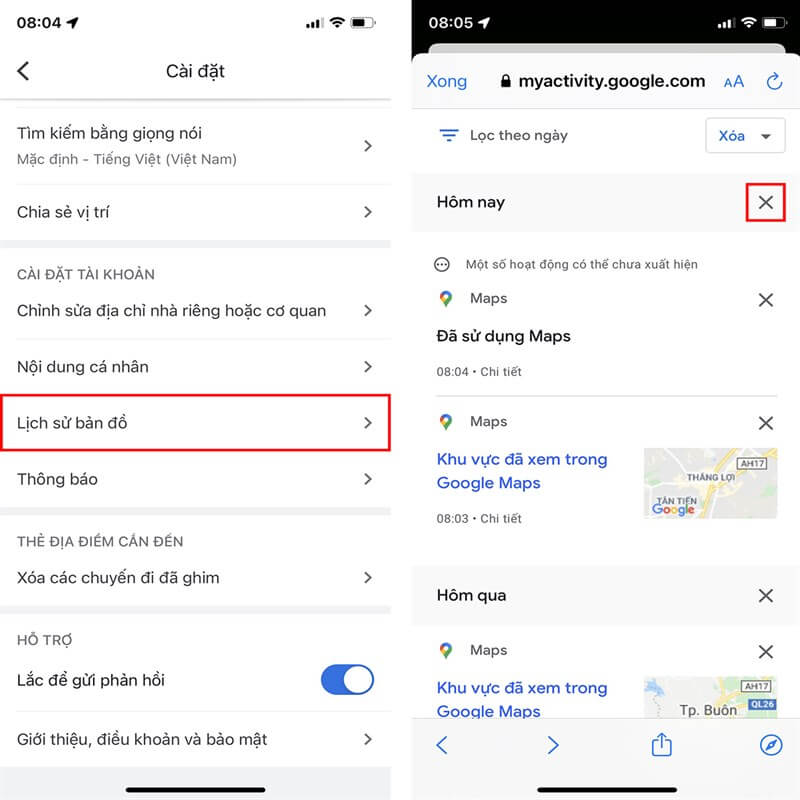The image size is (800, 800).
Task: Reload the myactivity.google.com page
Action: tap(773, 82)
